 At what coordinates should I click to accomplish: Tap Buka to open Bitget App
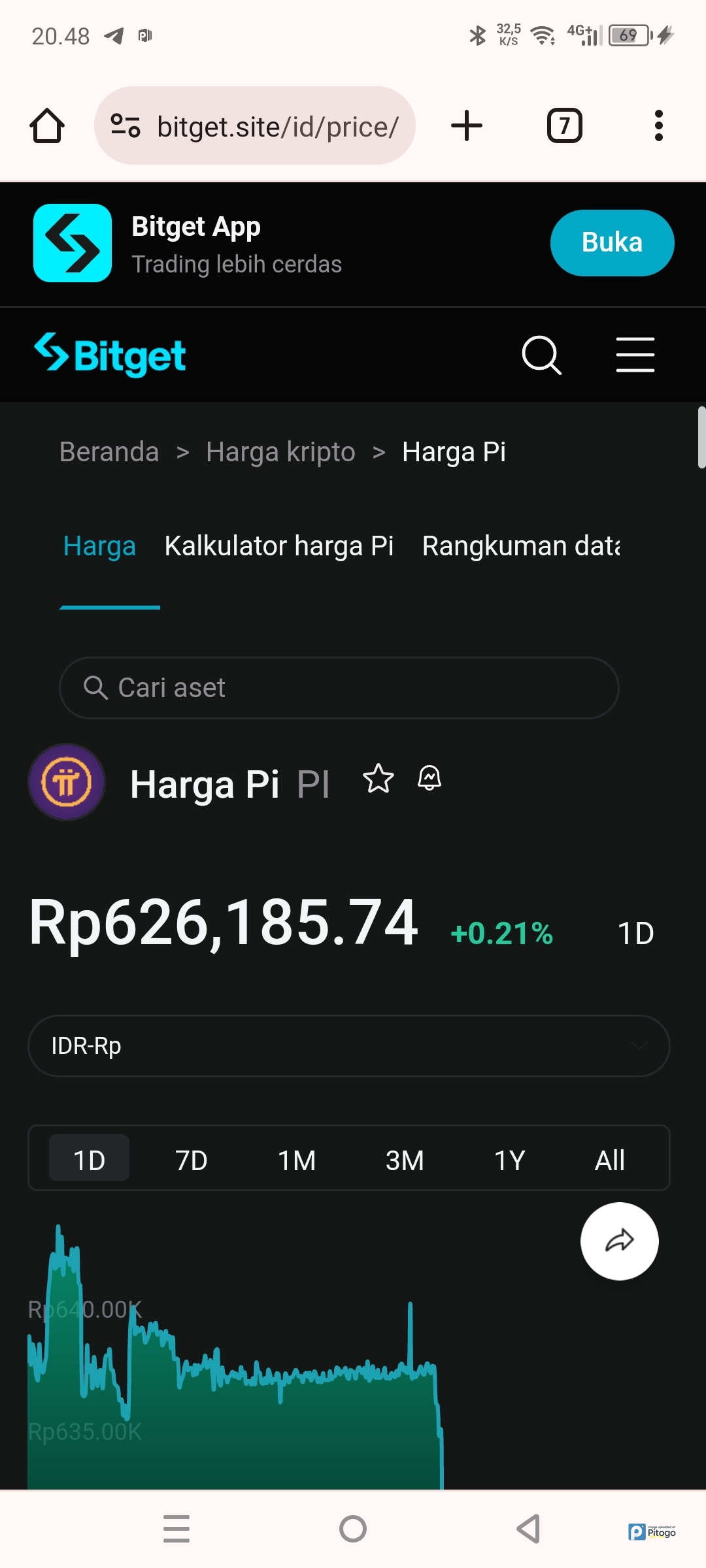pos(612,242)
